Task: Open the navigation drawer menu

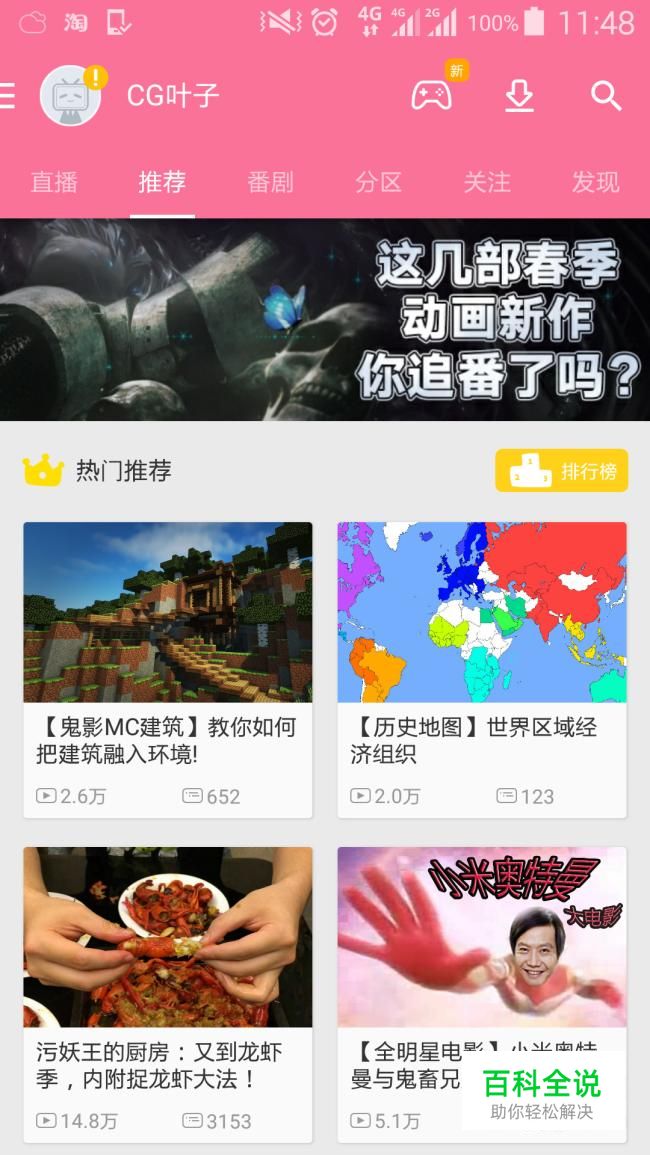Action: pos(8,96)
